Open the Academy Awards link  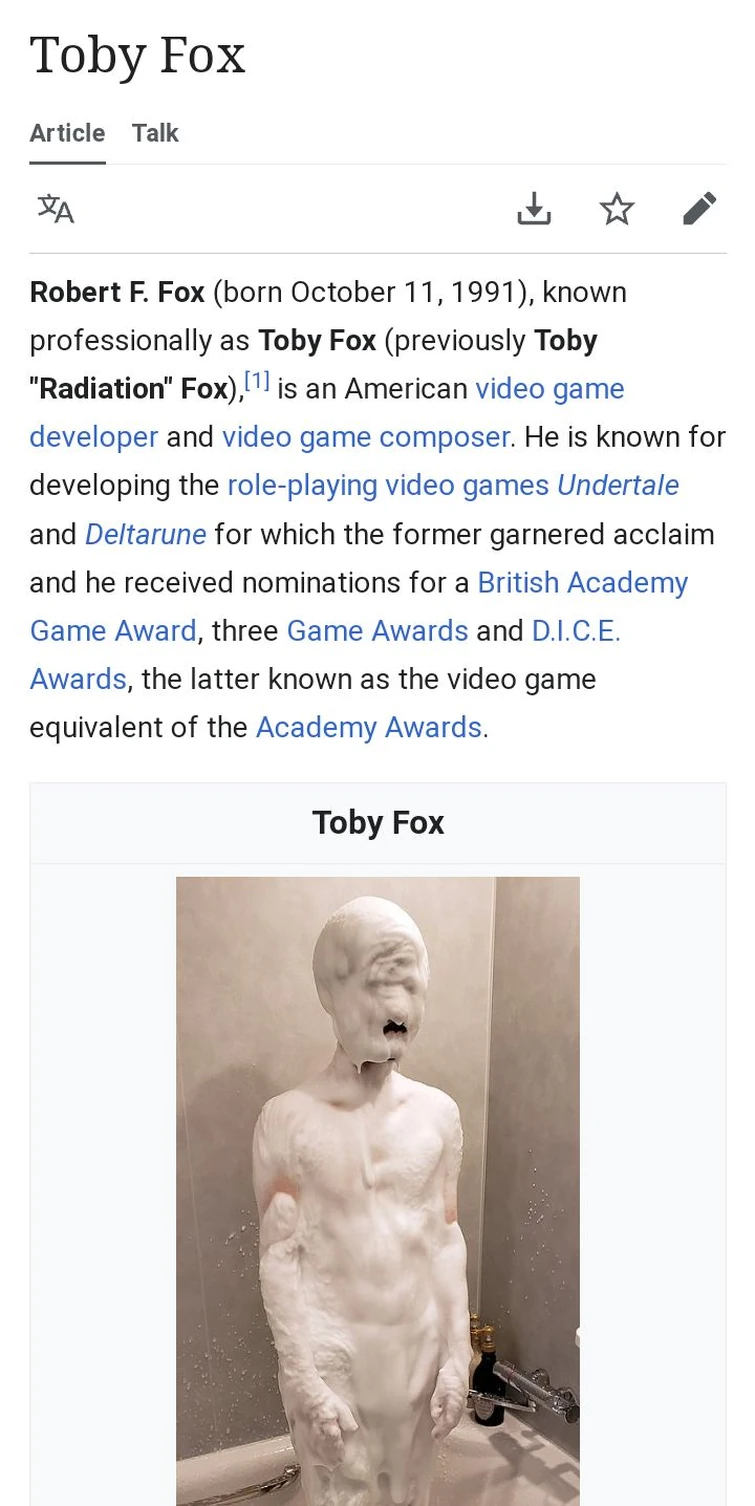[x=368, y=727]
